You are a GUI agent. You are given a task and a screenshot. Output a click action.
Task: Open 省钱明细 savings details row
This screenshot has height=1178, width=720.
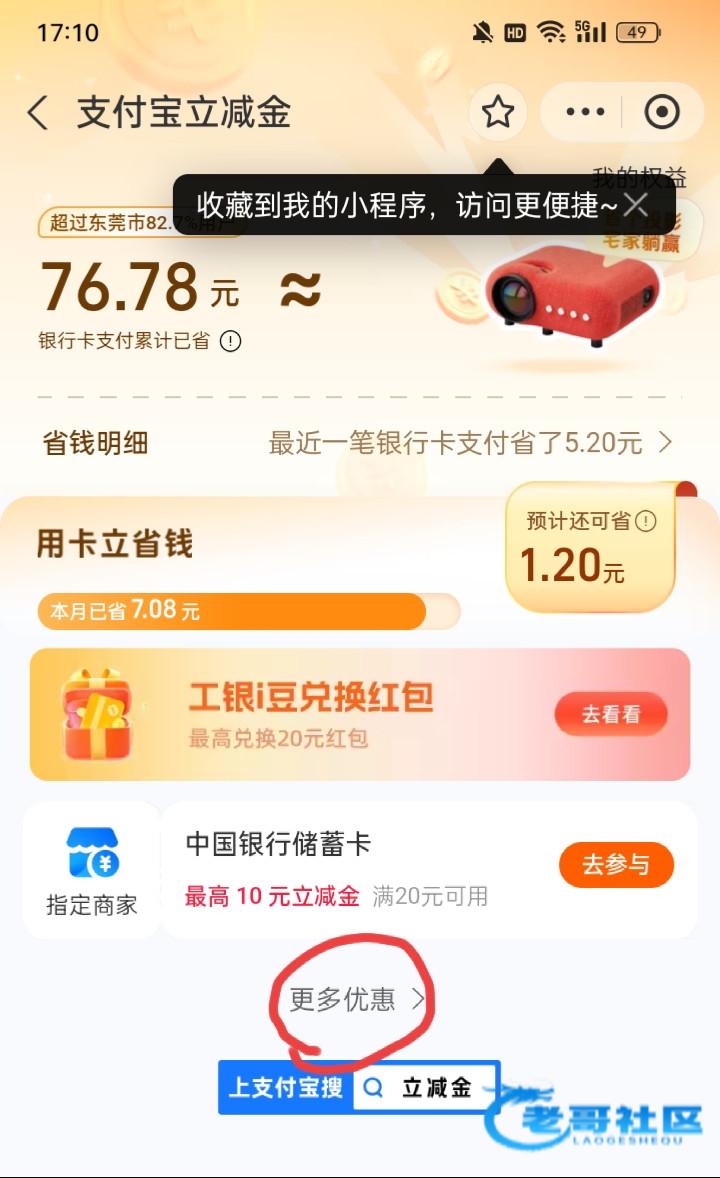point(359,443)
